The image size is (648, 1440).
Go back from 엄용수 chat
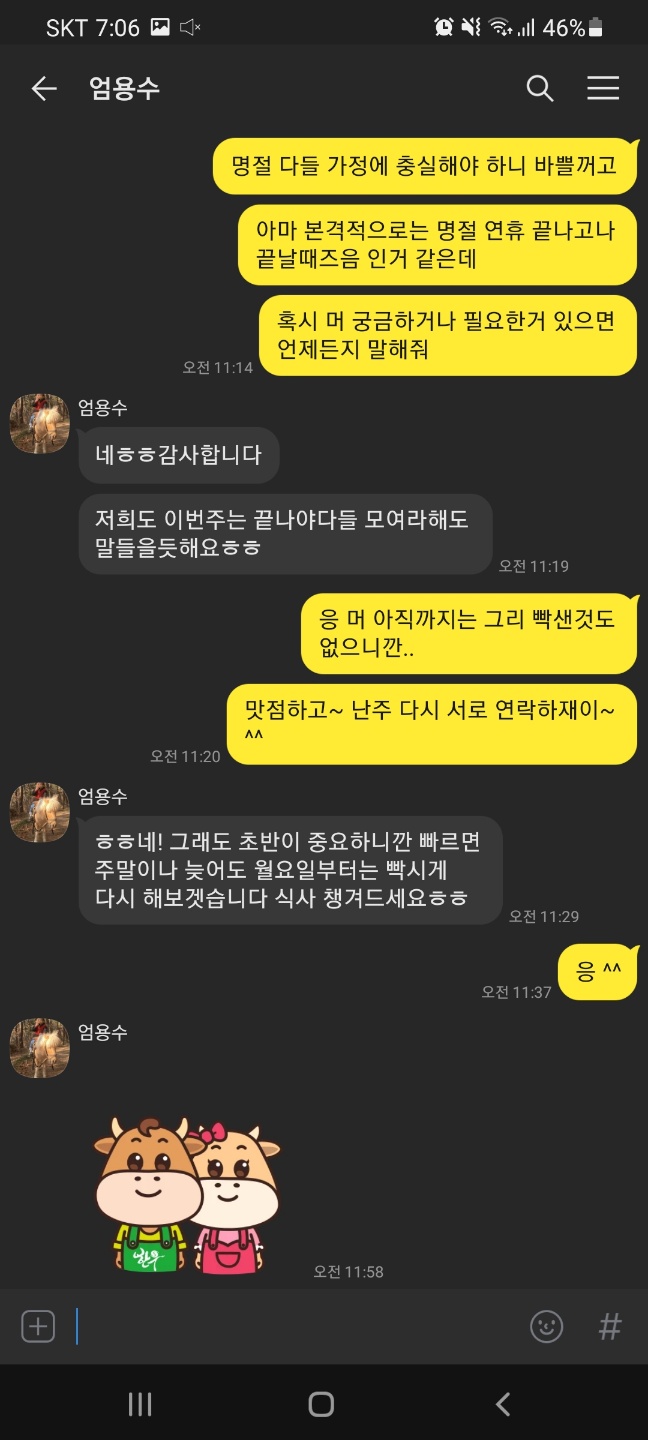(44, 89)
